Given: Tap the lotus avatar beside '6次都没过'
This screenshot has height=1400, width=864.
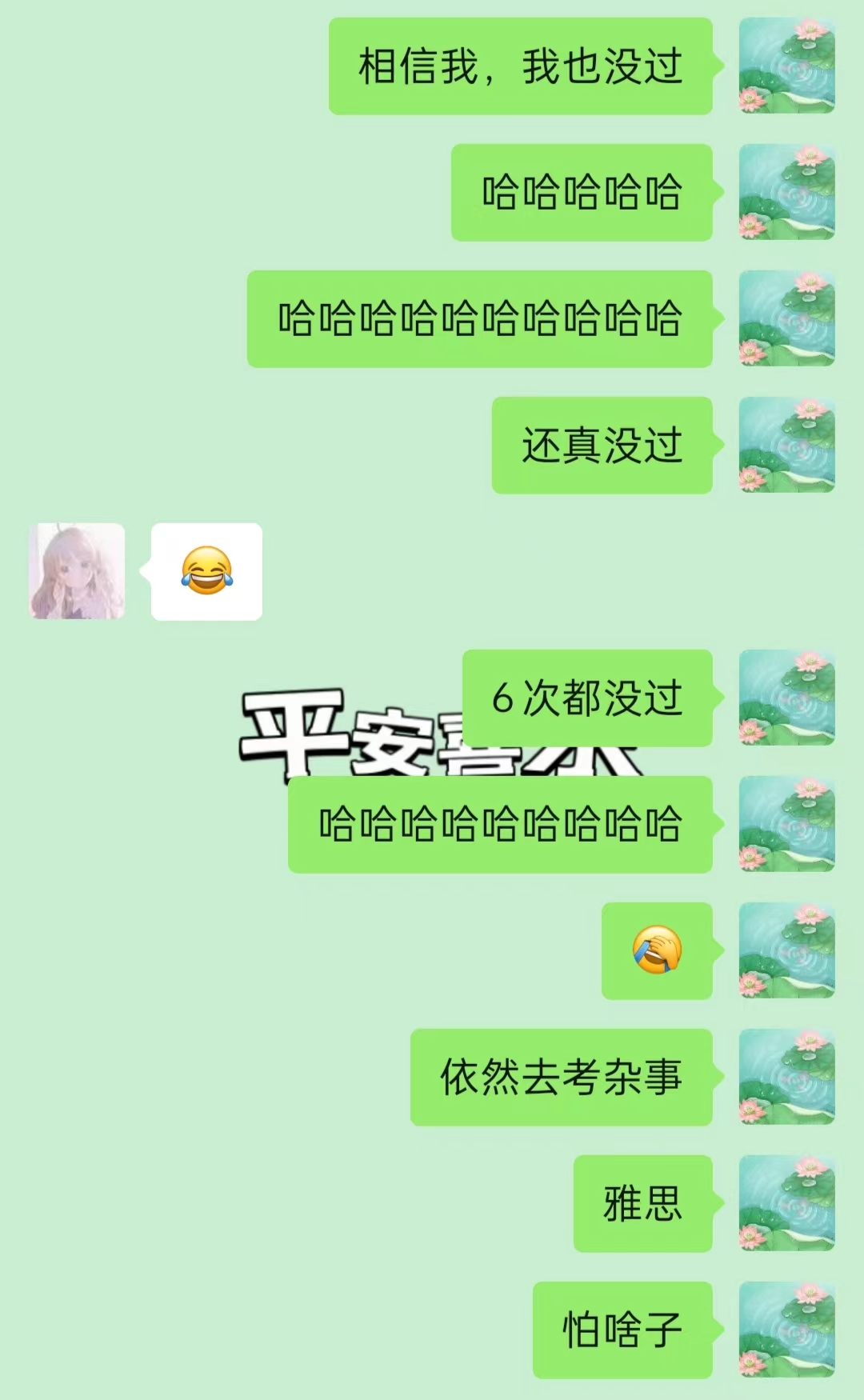Looking at the screenshot, I should pos(786,698).
